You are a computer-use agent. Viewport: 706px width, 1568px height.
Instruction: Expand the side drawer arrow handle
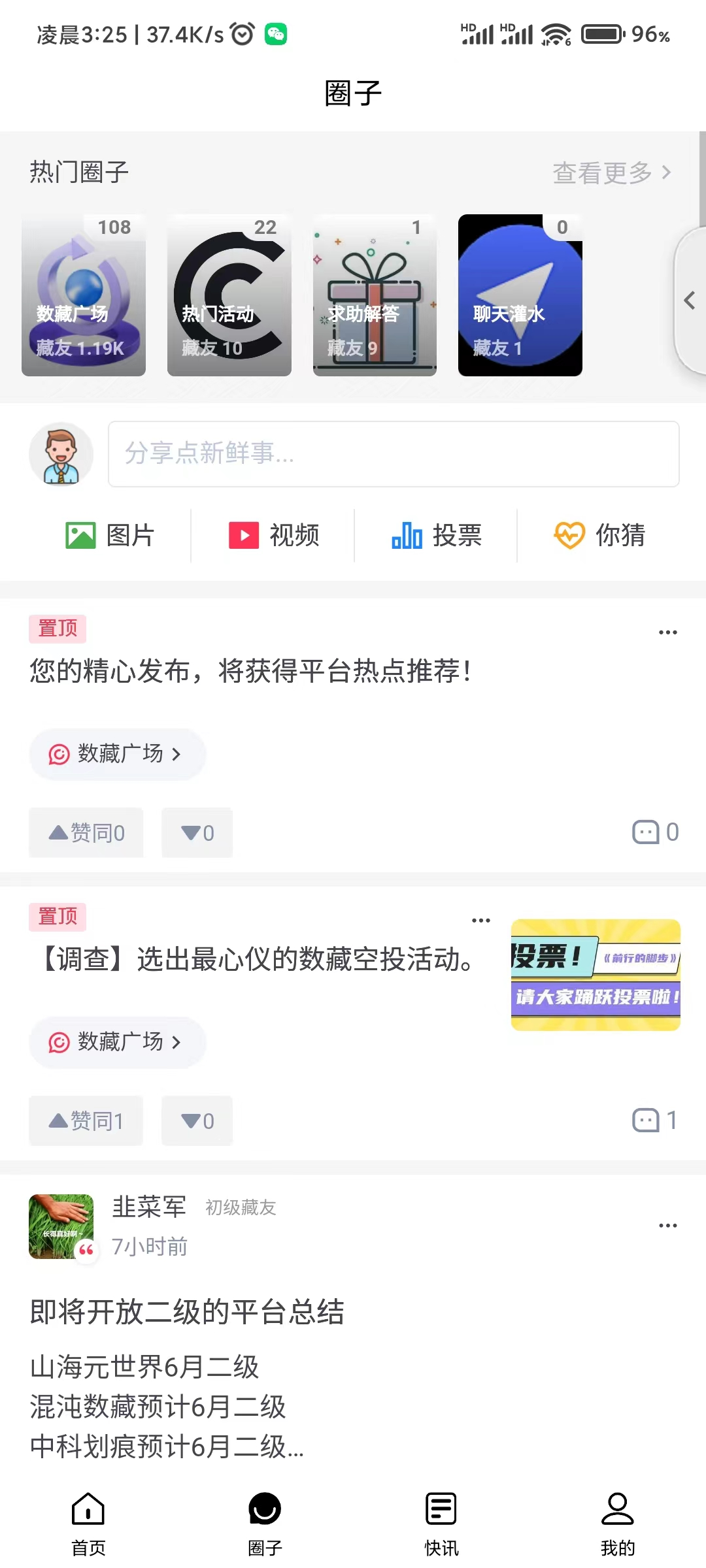pyautogui.click(x=690, y=301)
